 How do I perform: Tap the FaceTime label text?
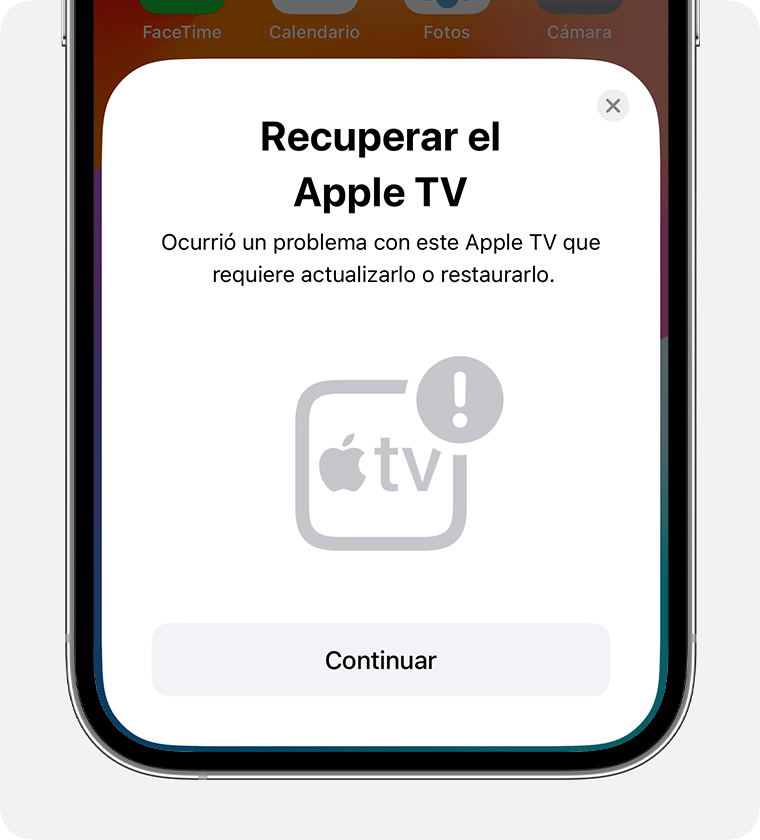coord(183,32)
